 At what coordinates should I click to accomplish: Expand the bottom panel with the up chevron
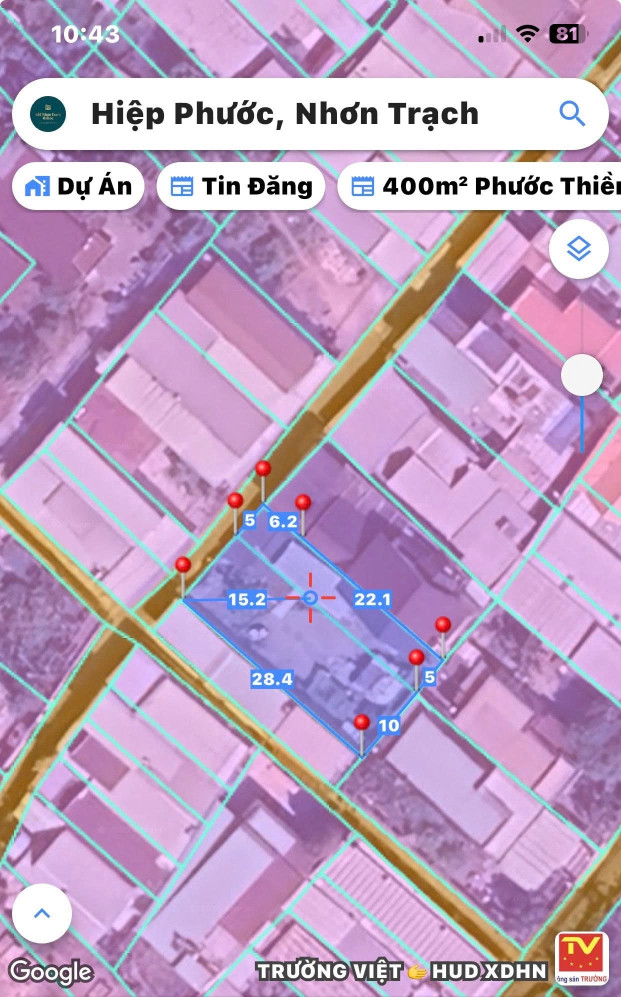[x=42, y=913]
